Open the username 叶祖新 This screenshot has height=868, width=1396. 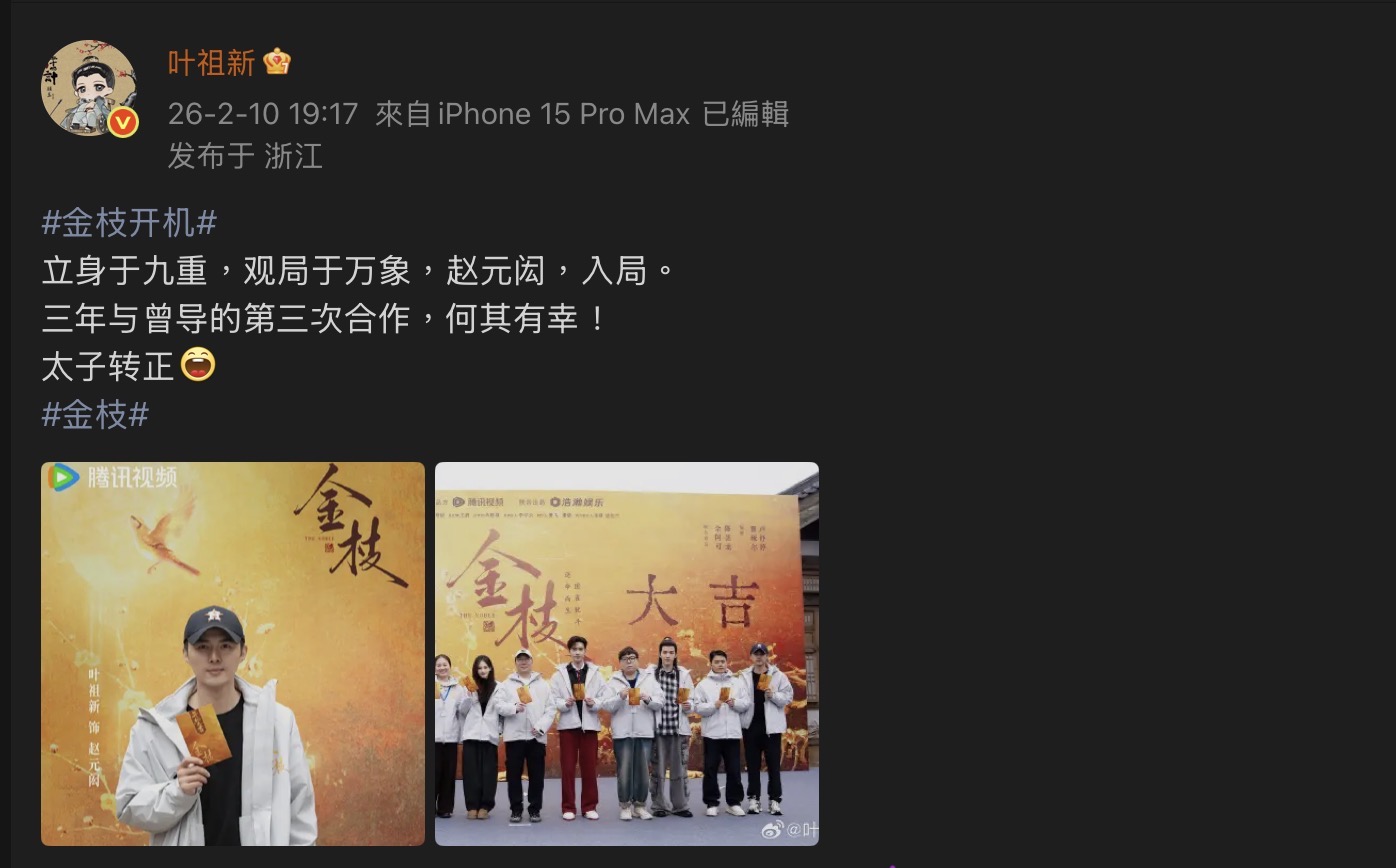point(211,63)
